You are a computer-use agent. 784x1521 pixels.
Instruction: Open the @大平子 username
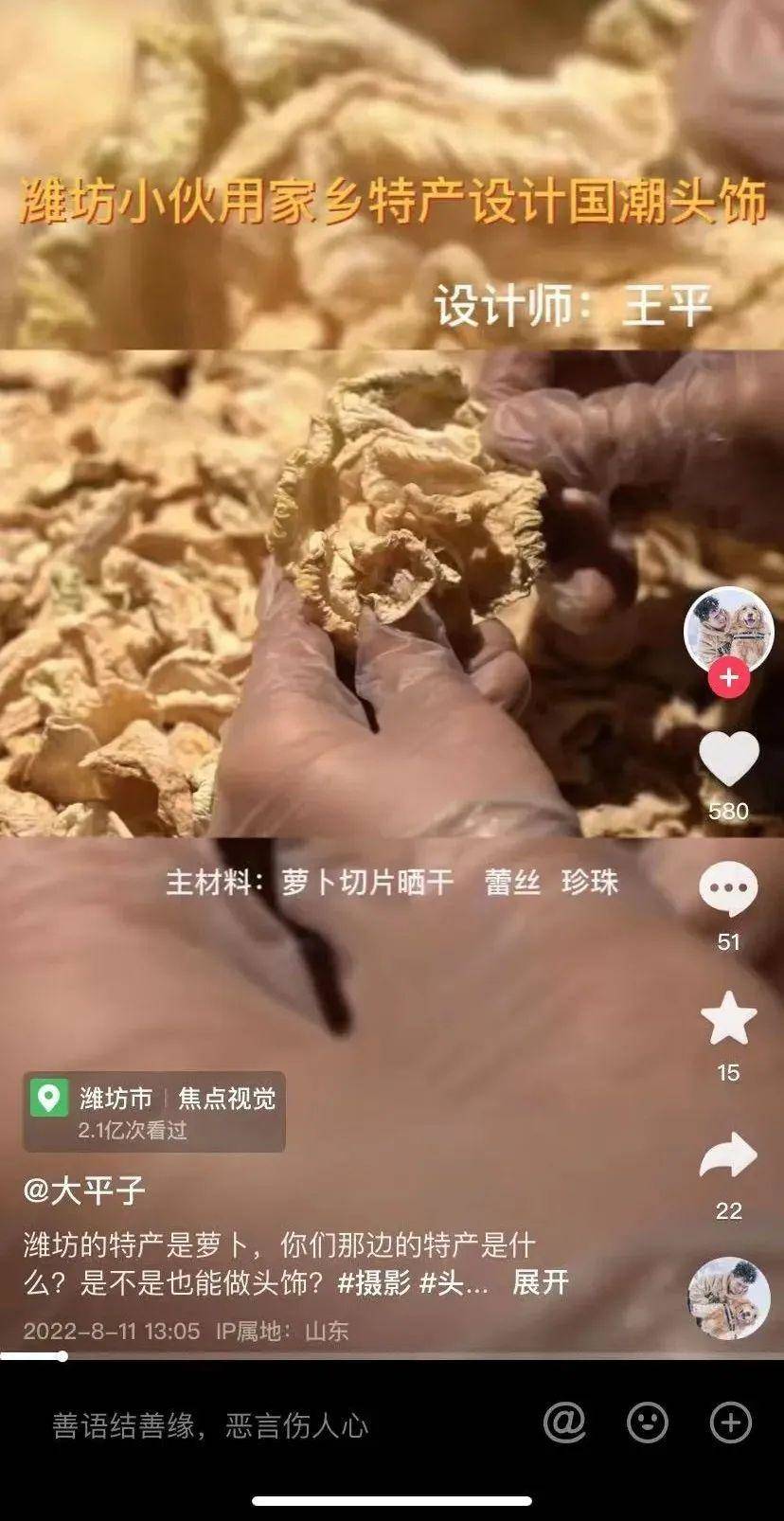(x=84, y=1190)
